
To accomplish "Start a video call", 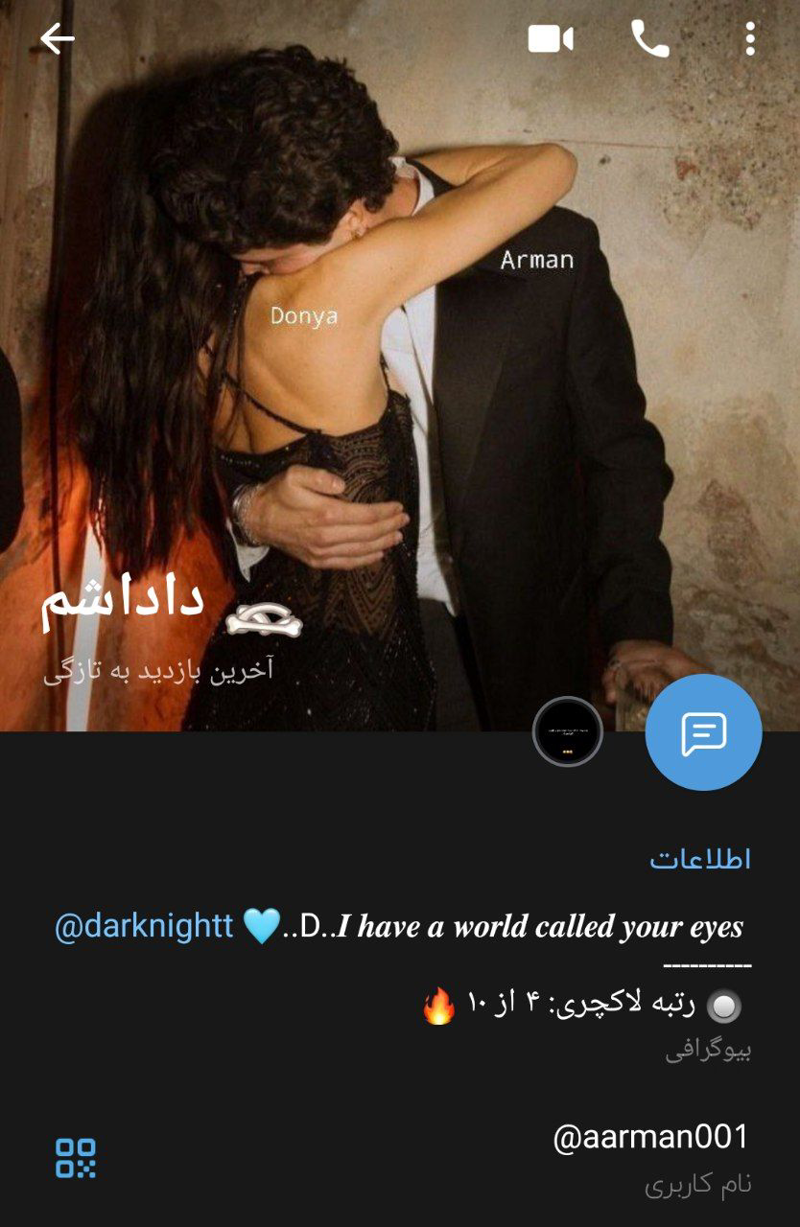I will 550,39.
